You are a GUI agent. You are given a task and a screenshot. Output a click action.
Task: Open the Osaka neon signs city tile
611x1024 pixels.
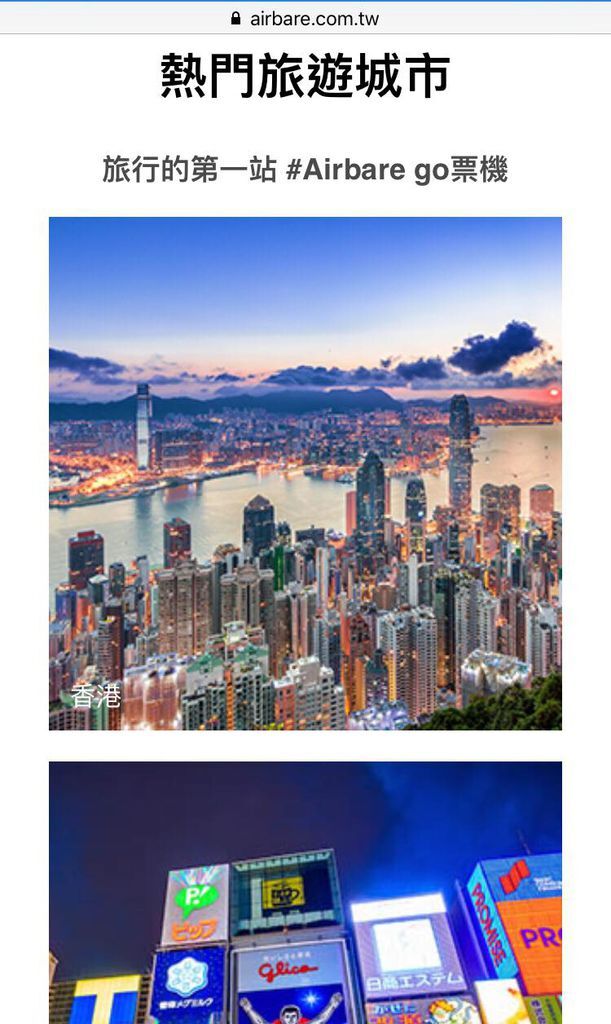[x=306, y=893]
